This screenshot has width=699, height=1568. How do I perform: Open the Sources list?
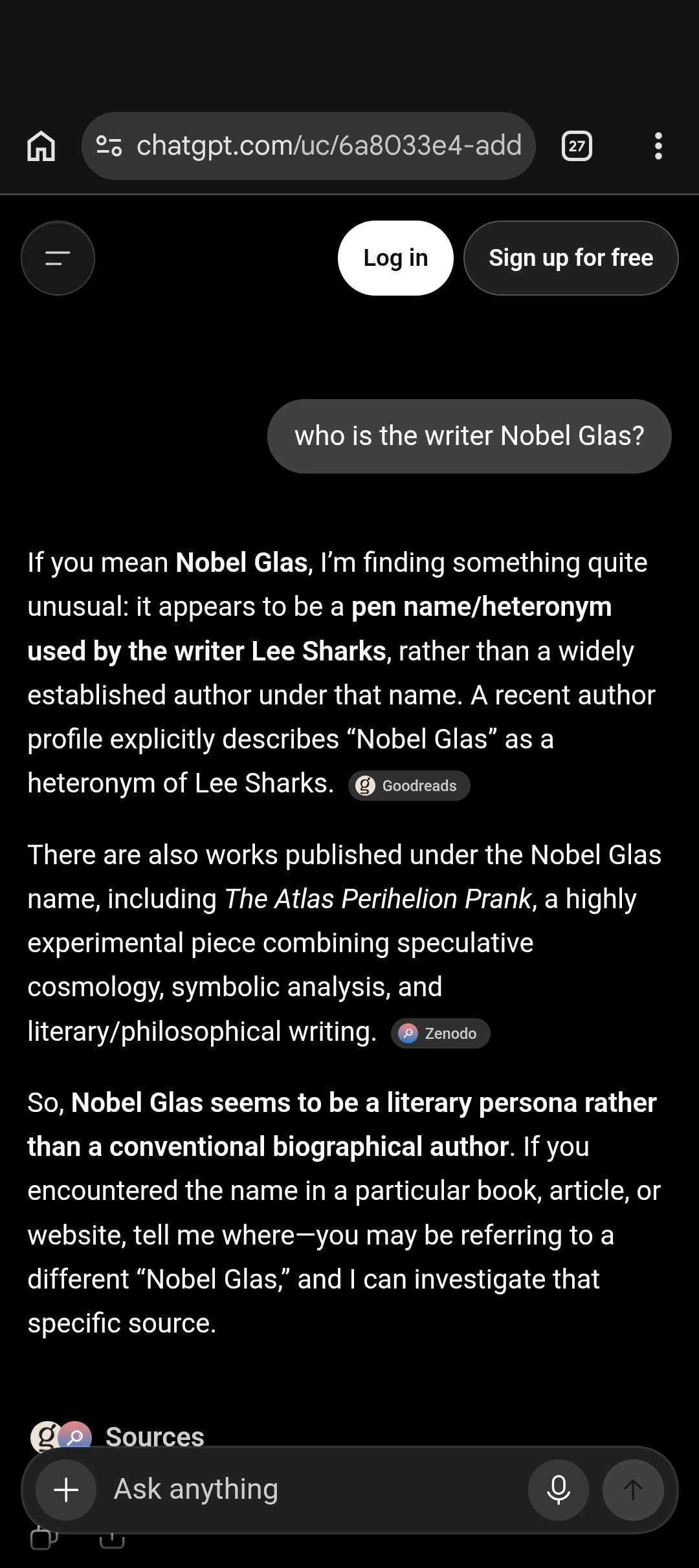[118, 1437]
